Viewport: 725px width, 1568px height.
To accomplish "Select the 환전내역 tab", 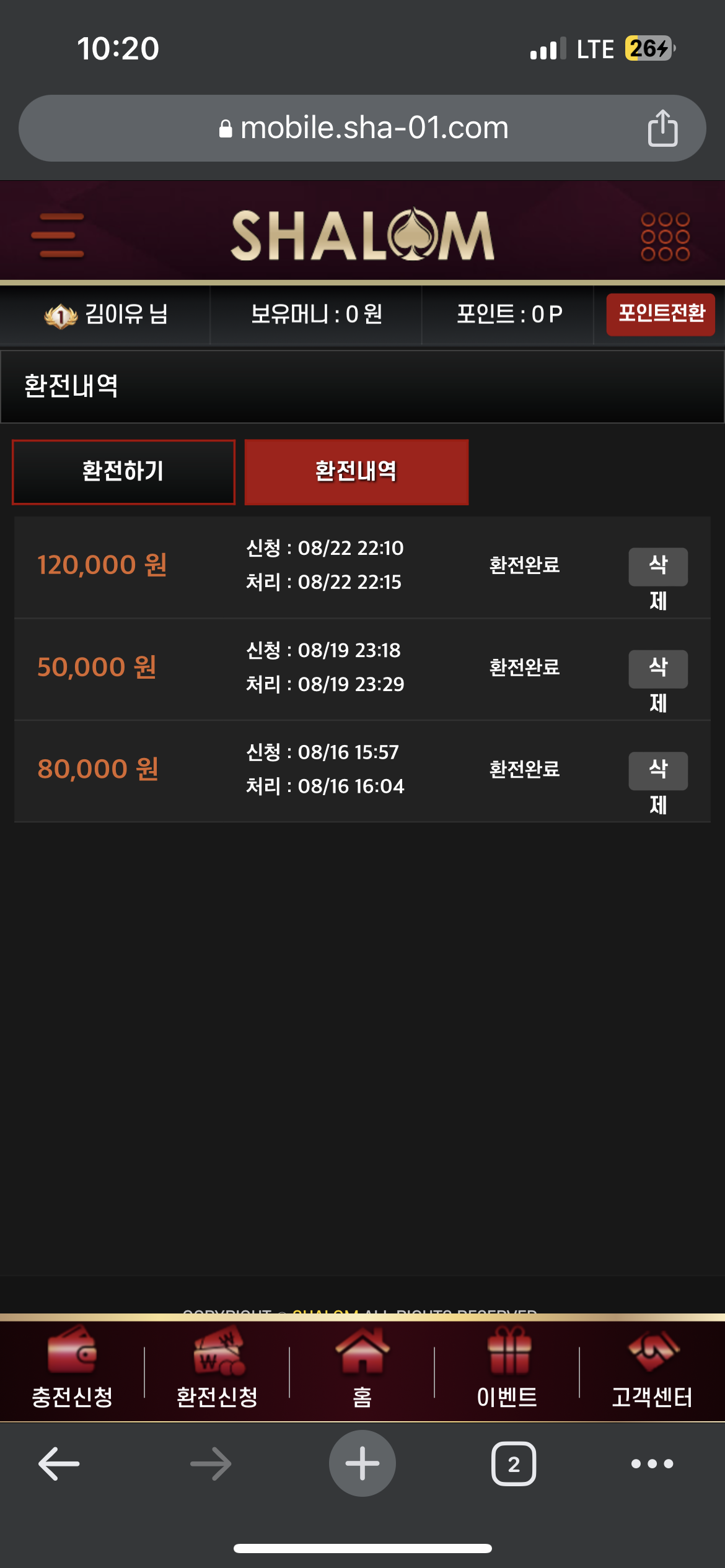I will [356, 472].
